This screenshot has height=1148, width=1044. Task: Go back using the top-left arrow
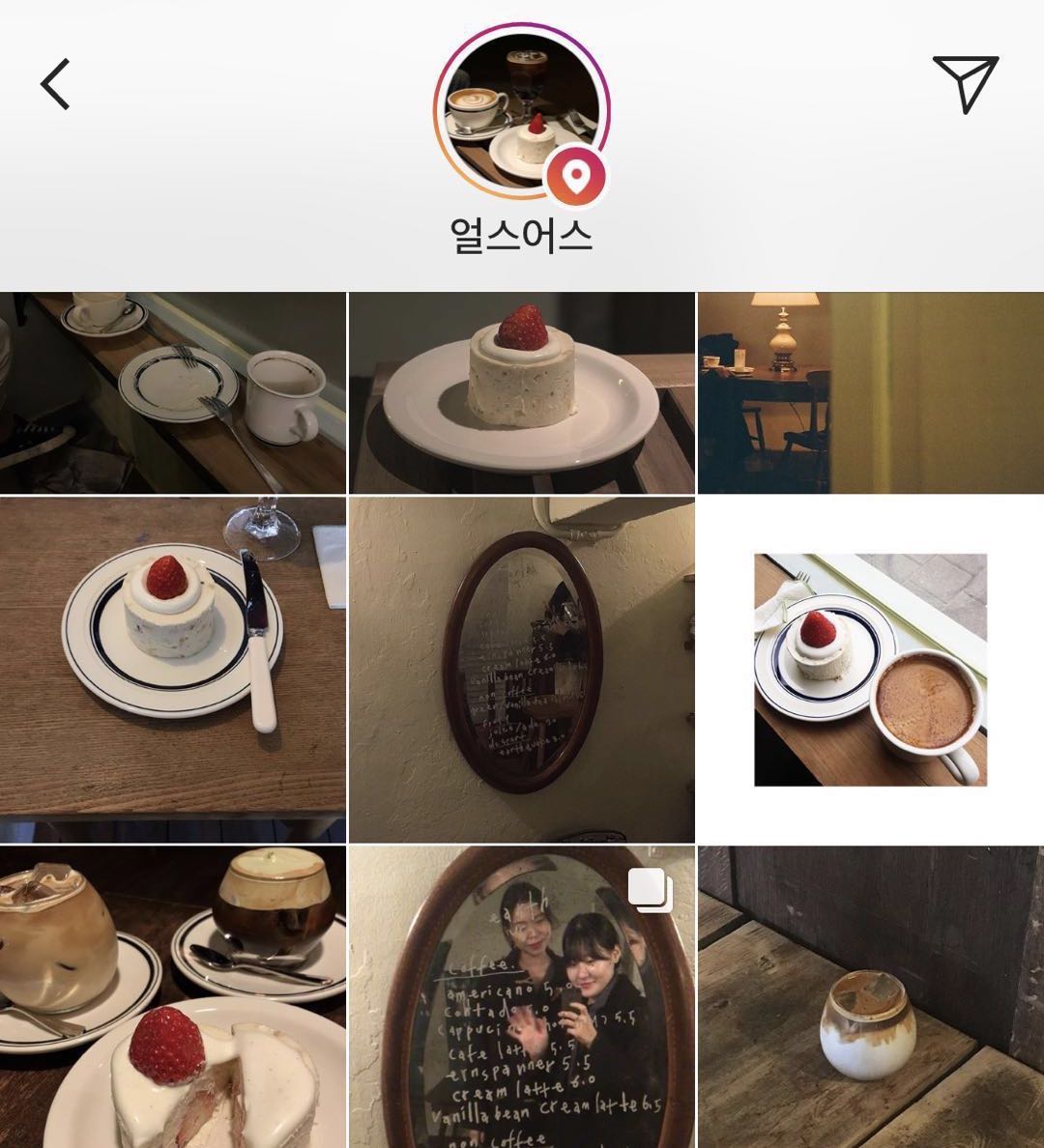click(55, 84)
